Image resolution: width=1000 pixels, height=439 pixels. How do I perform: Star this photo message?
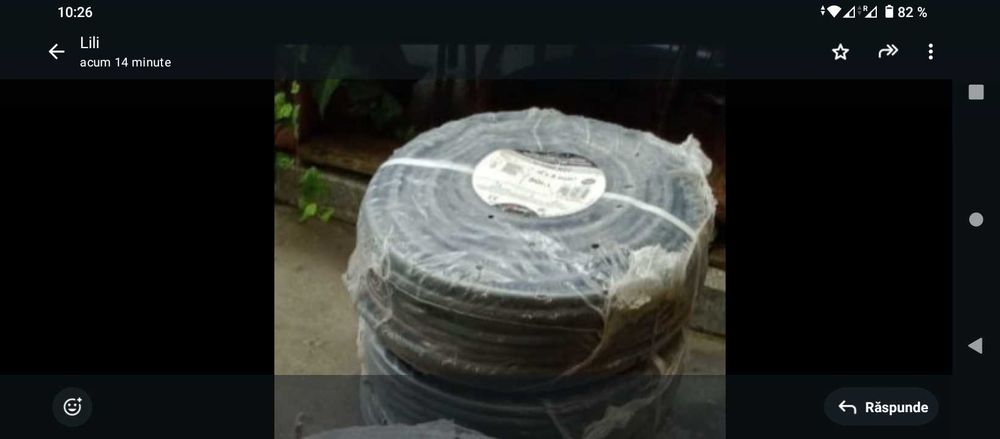[840, 52]
